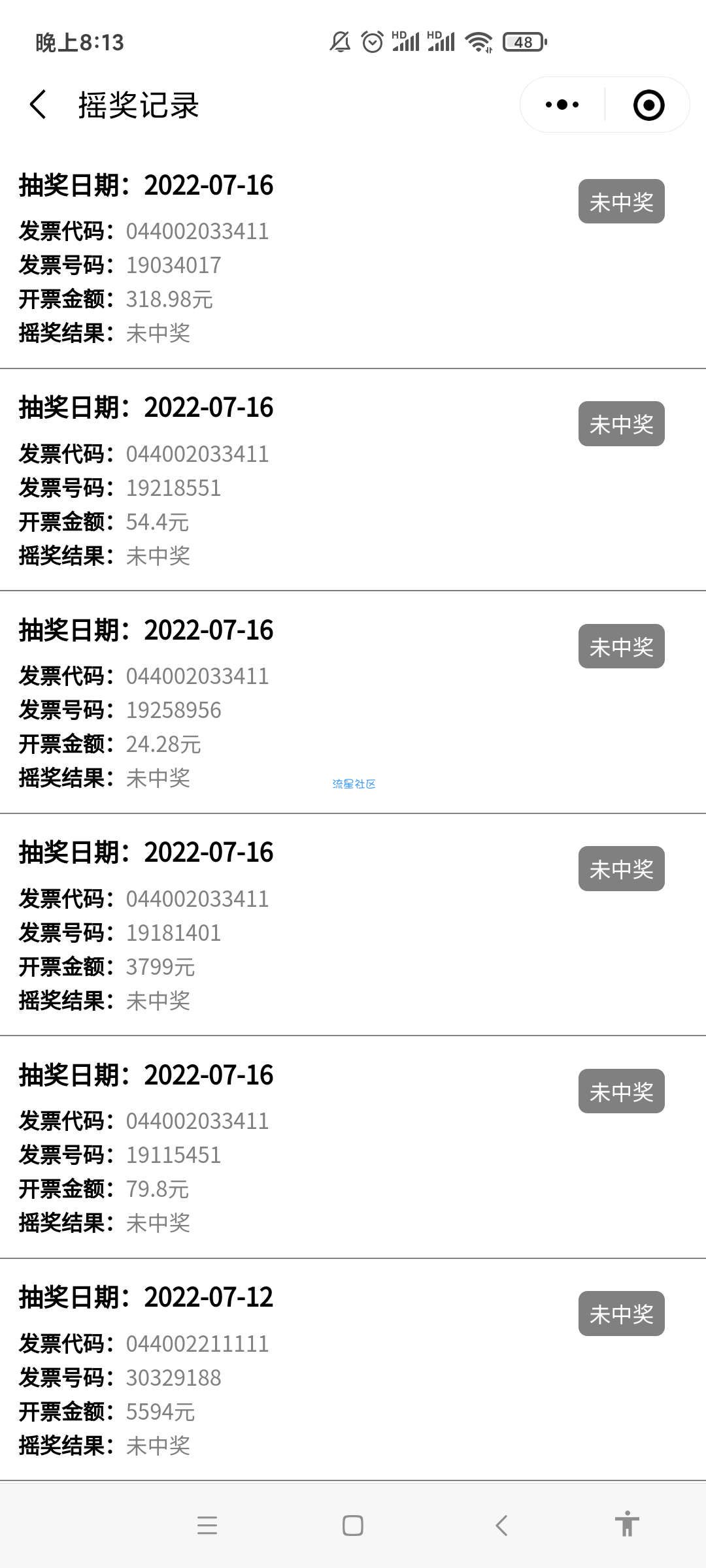Open the accessibility shortcut button
The image size is (706, 1568).
point(626,1524)
